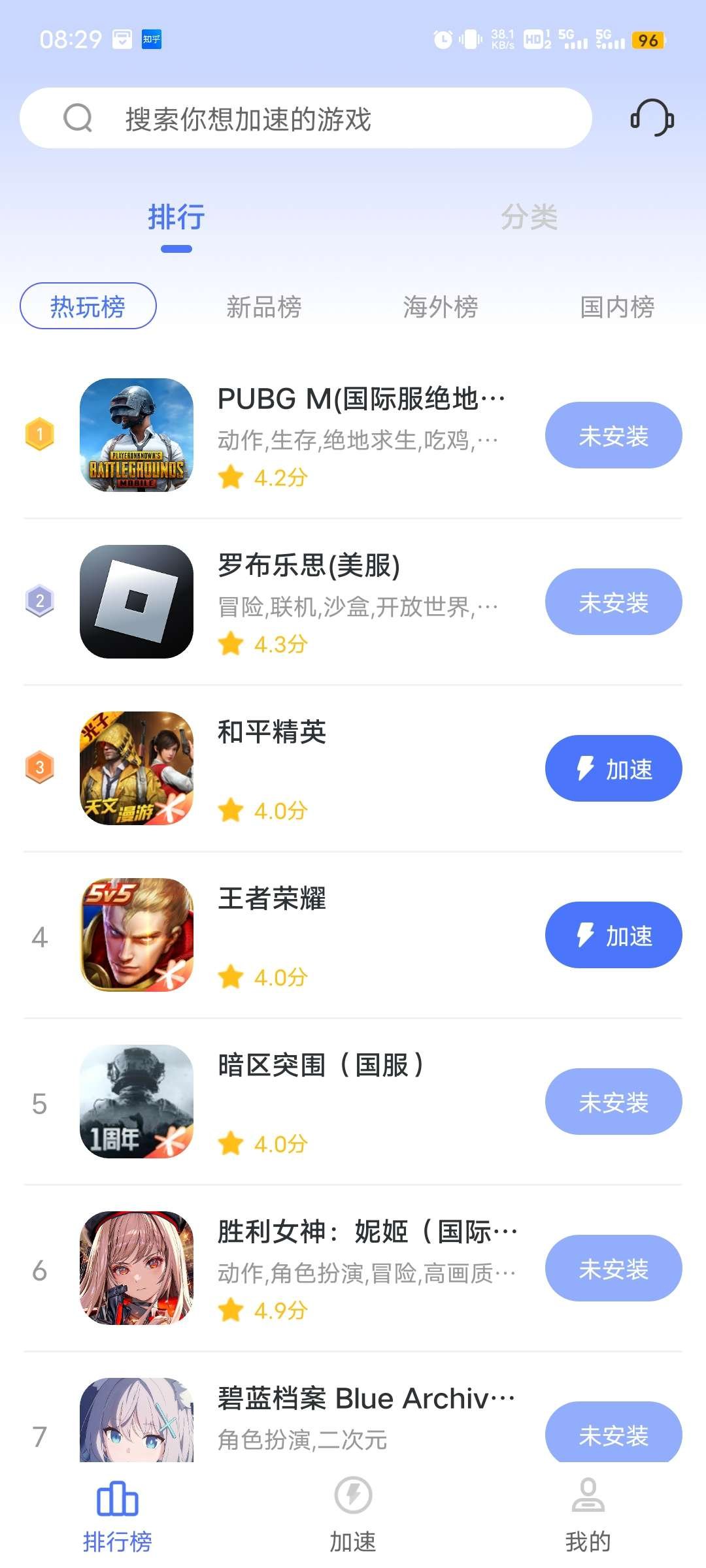
Task: Tap 未安装 button for 罗布乐思(美服)
Action: 613,602
